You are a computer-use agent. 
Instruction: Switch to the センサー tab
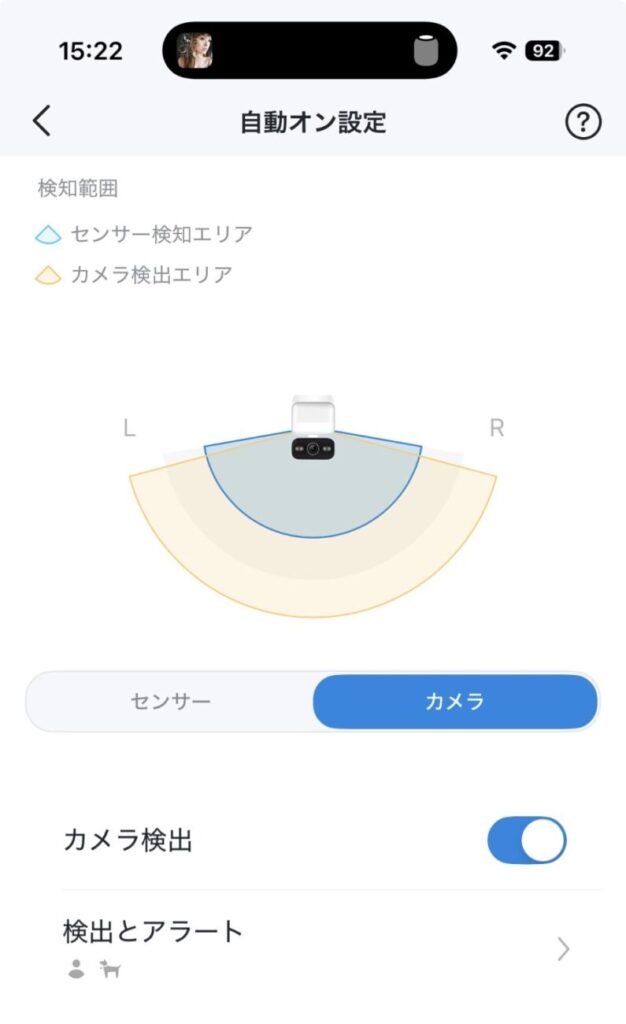(170, 701)
